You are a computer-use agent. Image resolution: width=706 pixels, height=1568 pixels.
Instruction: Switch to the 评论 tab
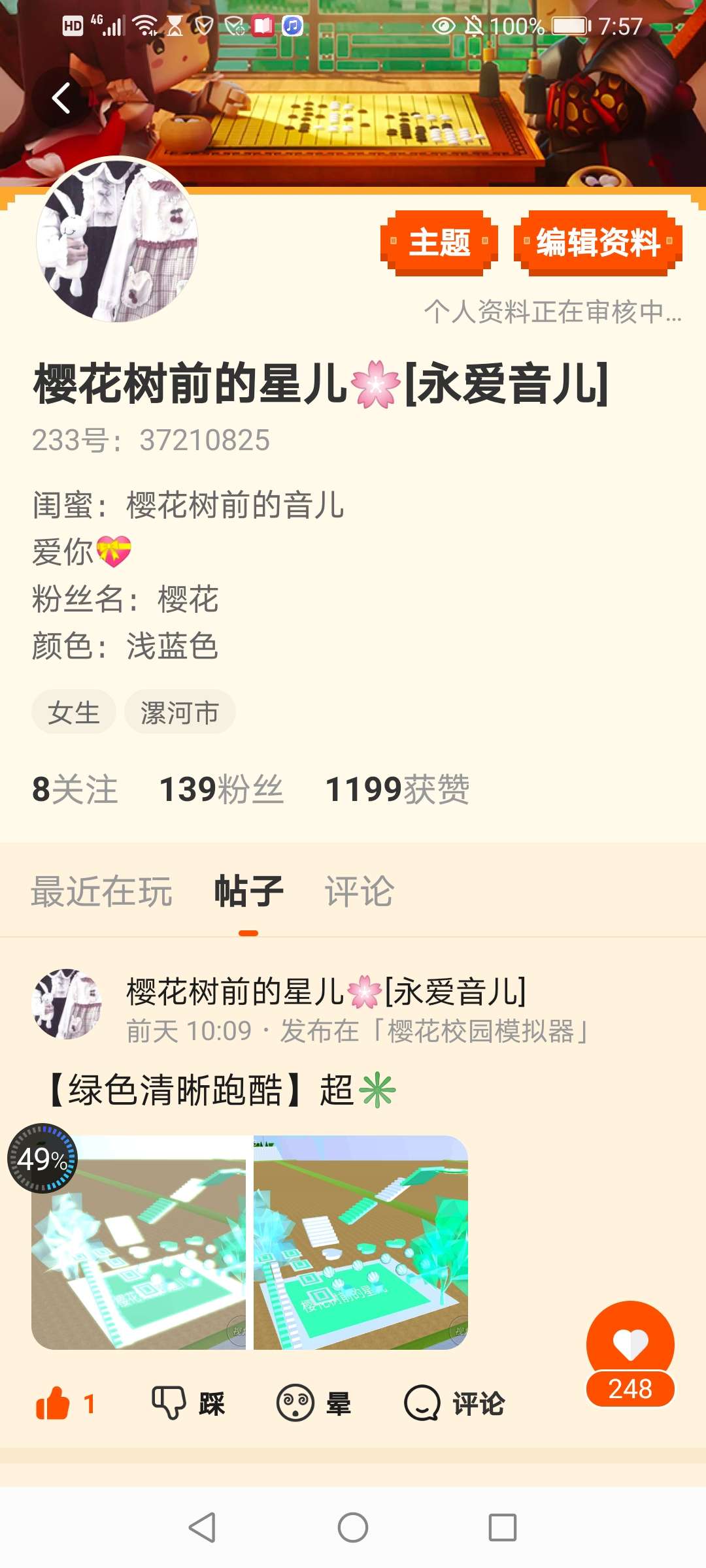click(x=360, y=891)
